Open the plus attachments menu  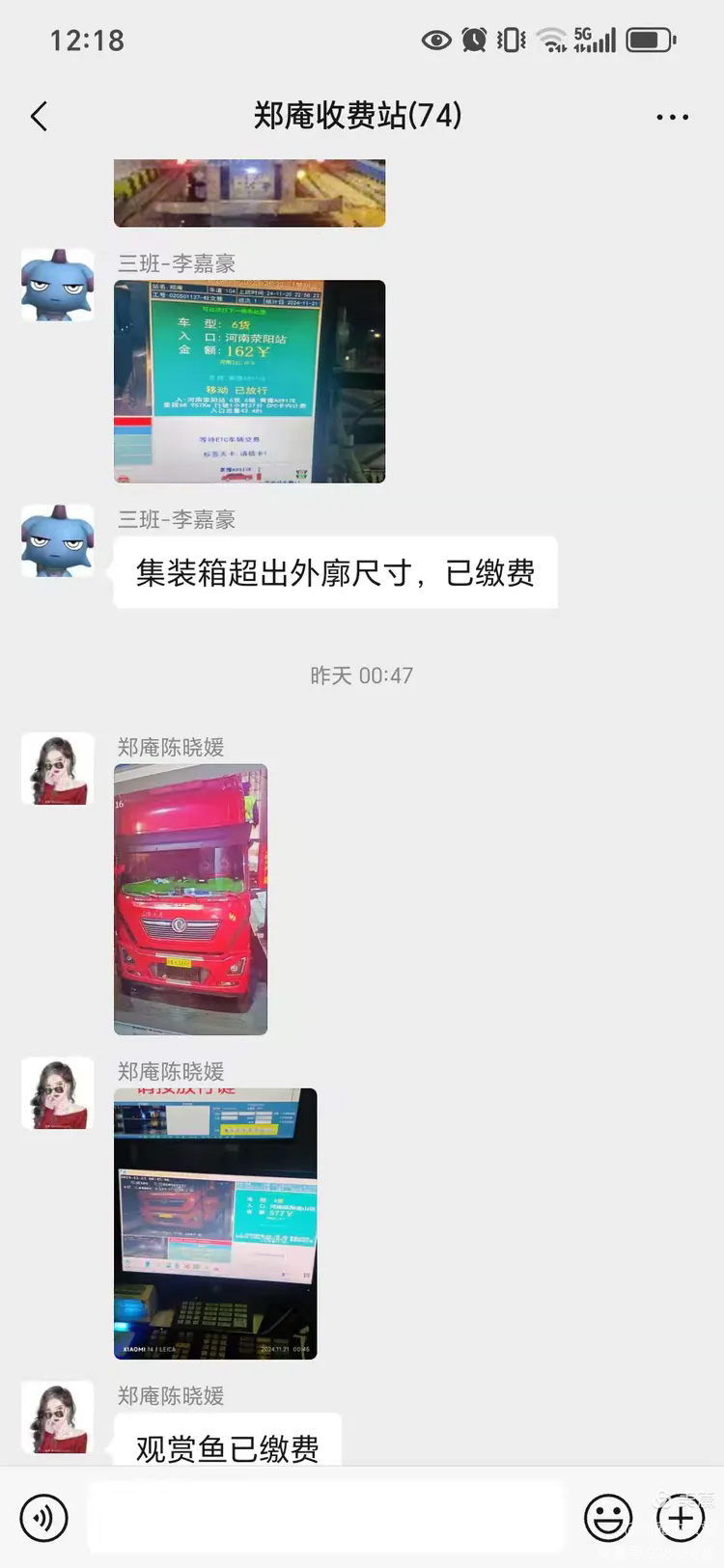pyautogui.click(x=681, y=1518)
